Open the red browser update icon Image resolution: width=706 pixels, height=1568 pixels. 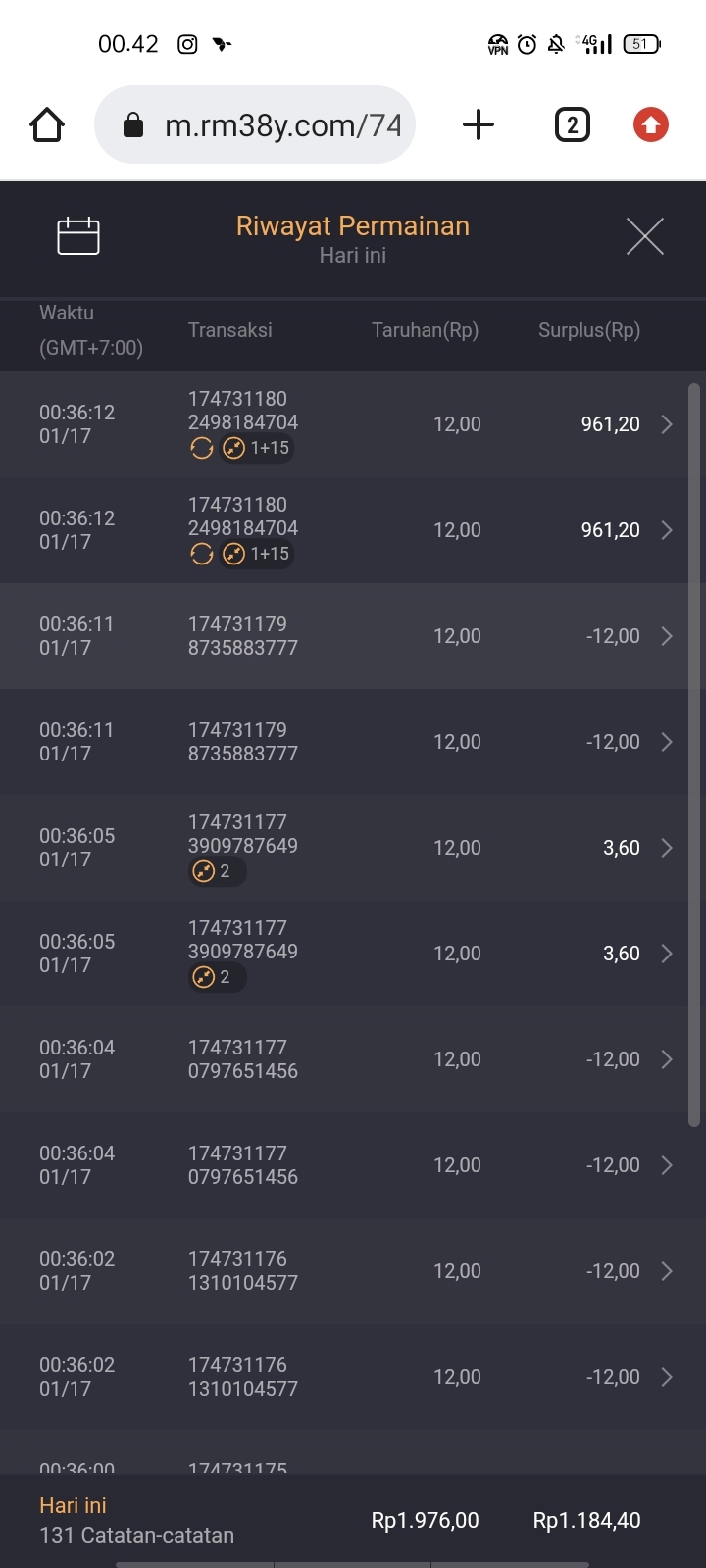tap(650, 125)
